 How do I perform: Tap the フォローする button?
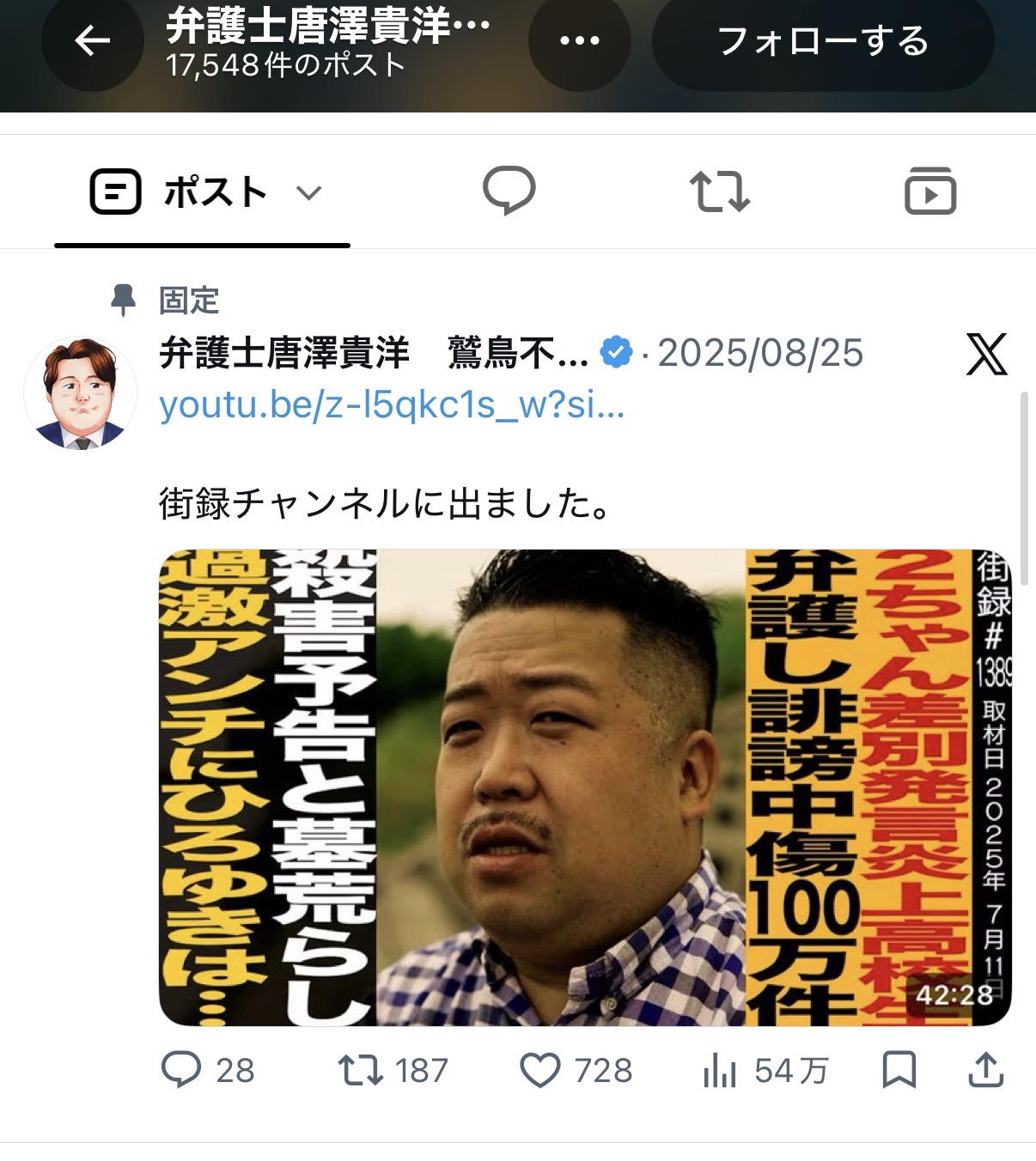[823, 40]
